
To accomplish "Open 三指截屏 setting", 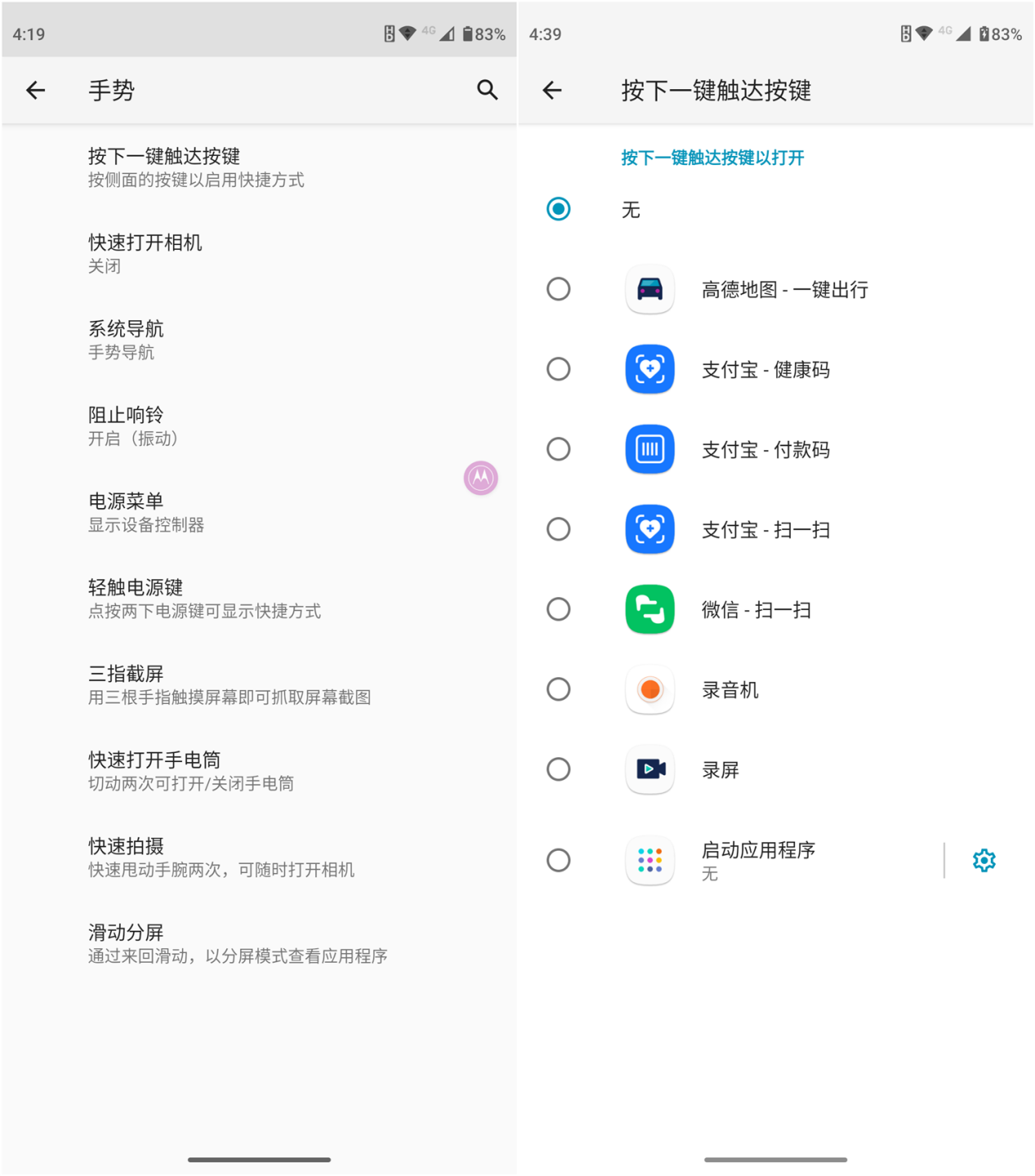I will click(229, 684).
